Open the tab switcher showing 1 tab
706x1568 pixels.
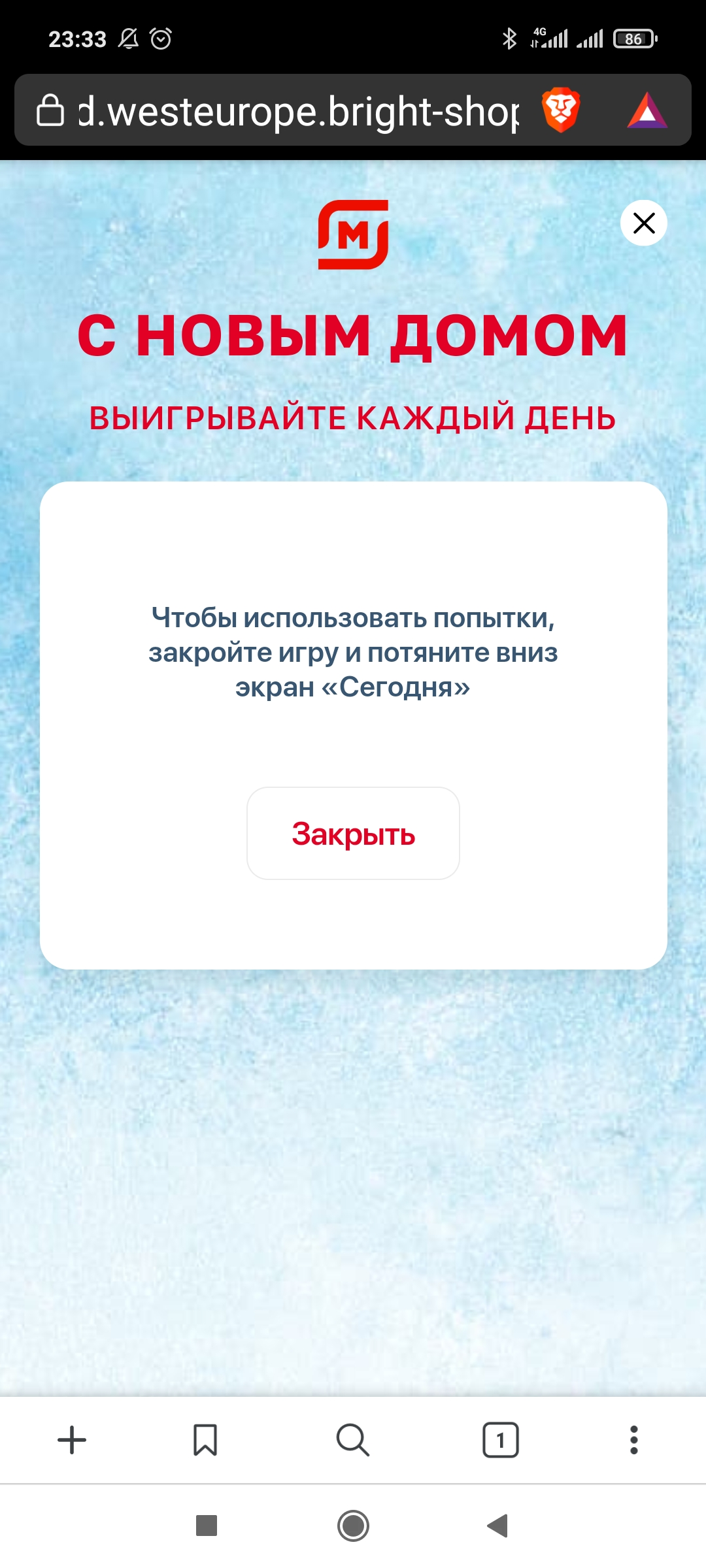501,1440
